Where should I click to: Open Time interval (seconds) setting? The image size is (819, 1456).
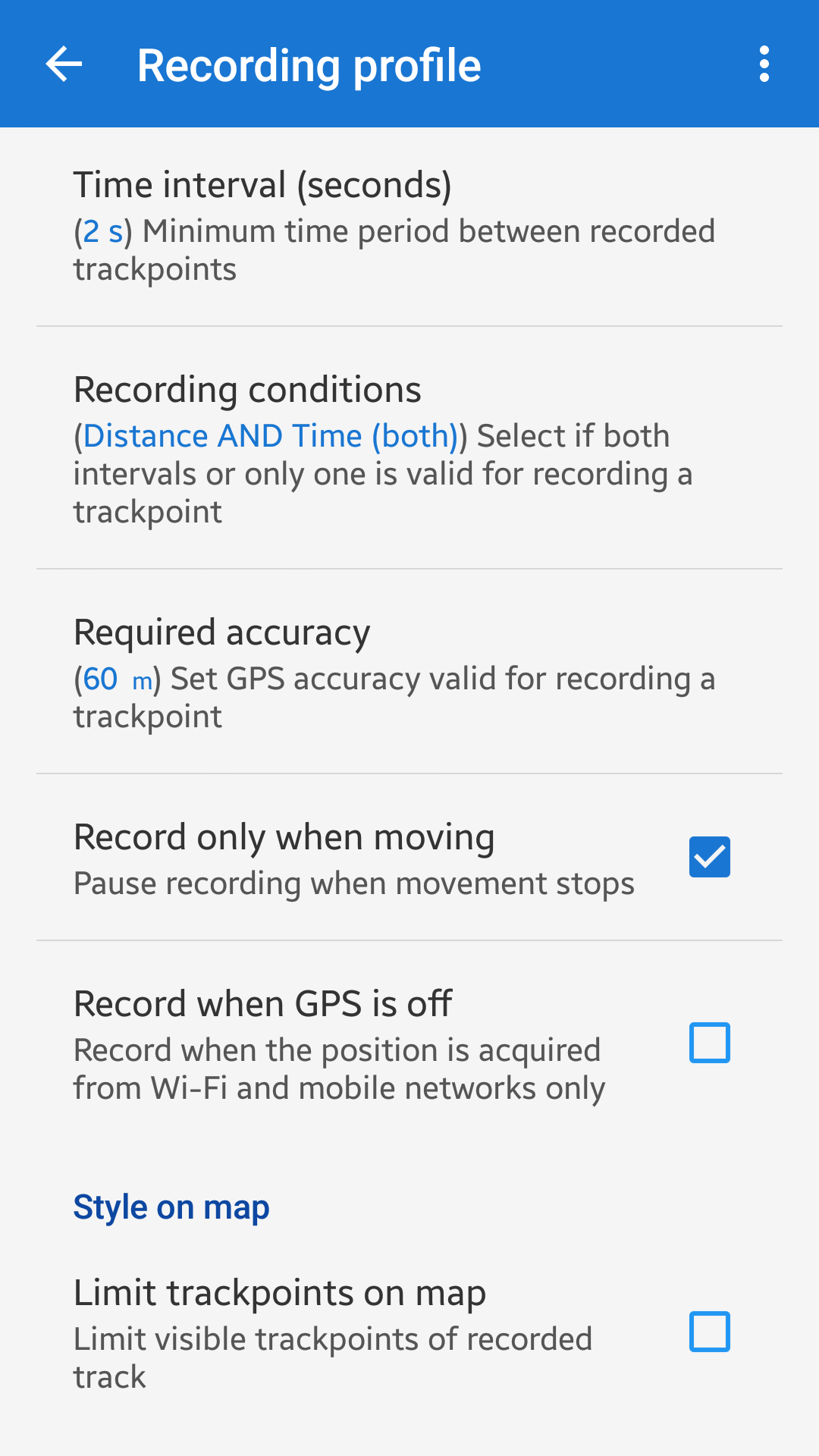[x=409, y=226]
